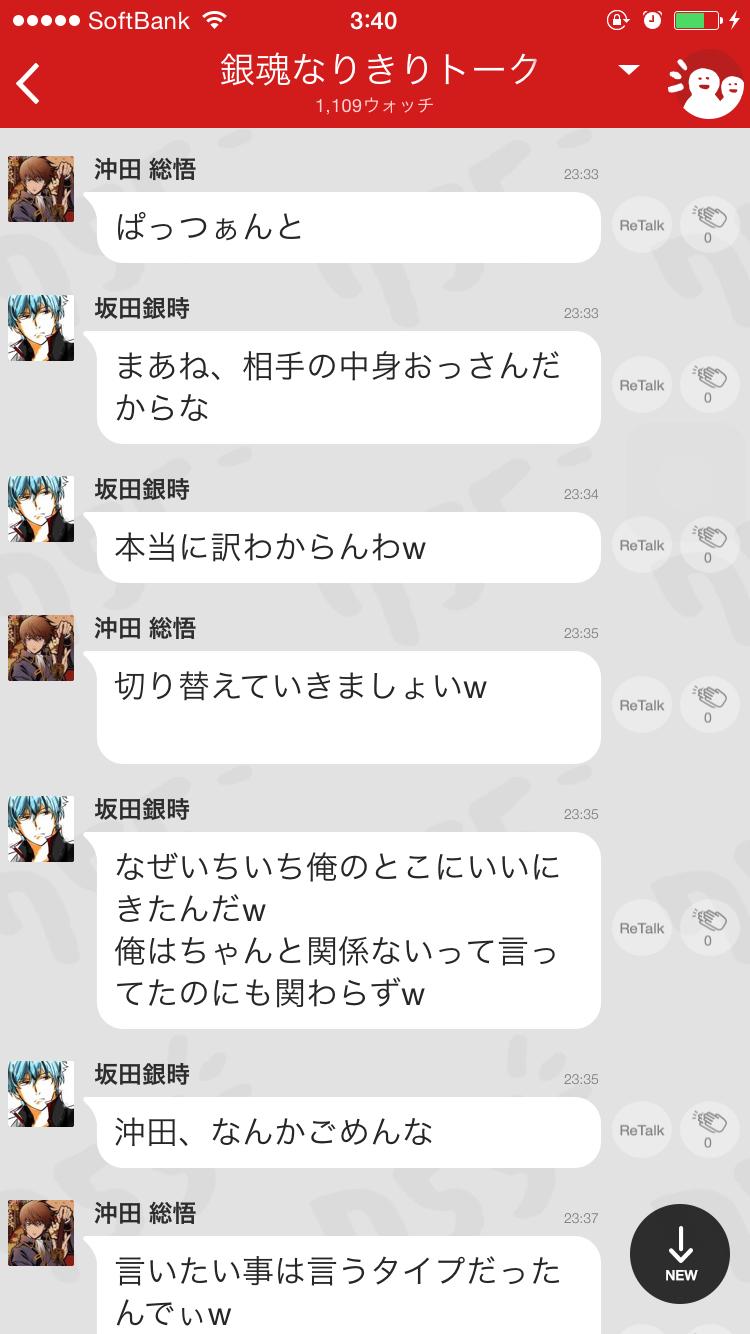Viewport: 750px width, 1334px height.
Task: Clap for 沖田、なんかごめんな
Action: (x=709, y=1129)
